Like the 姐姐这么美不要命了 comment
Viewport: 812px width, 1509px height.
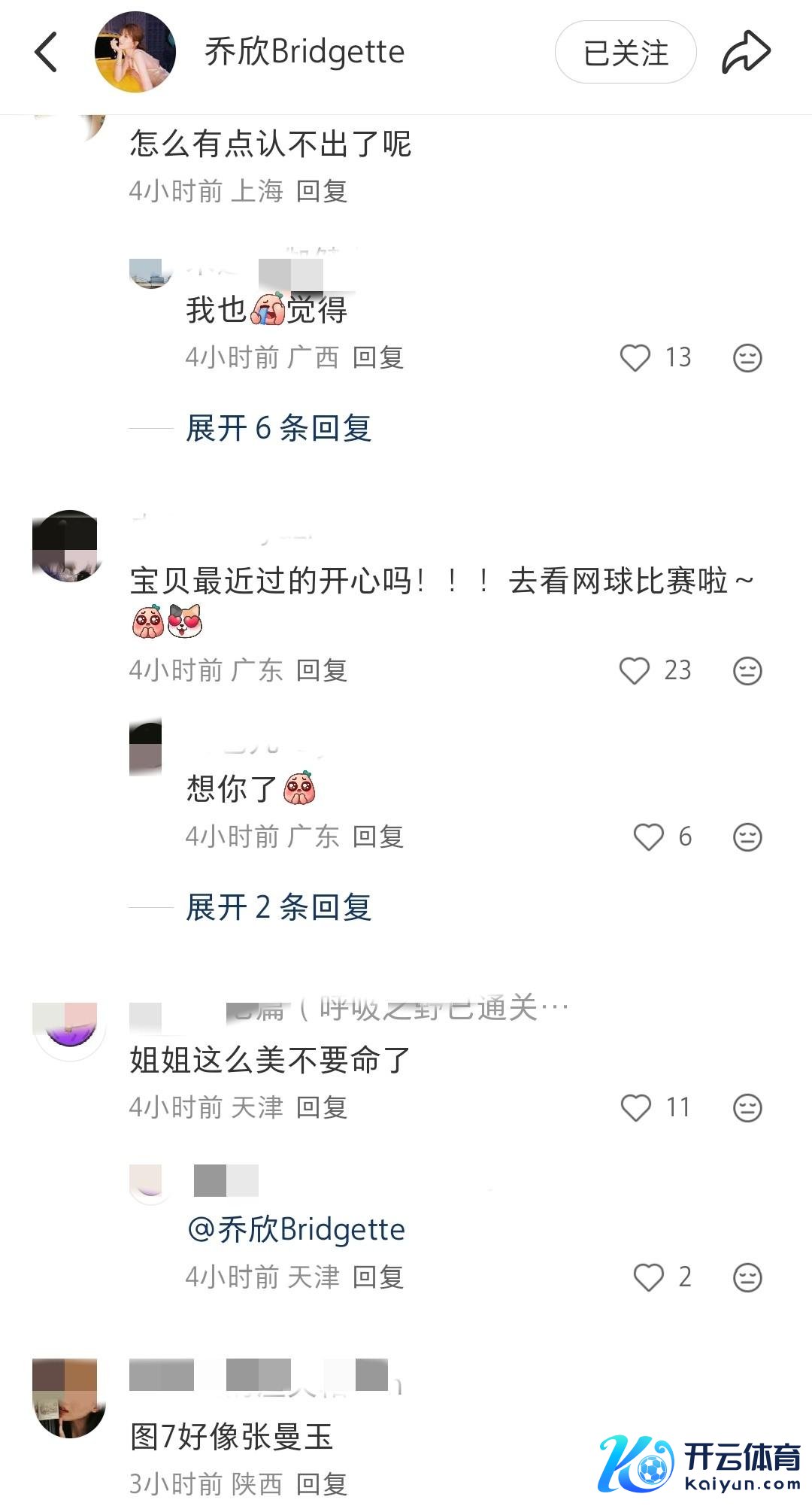click(x=636, y=1107)
